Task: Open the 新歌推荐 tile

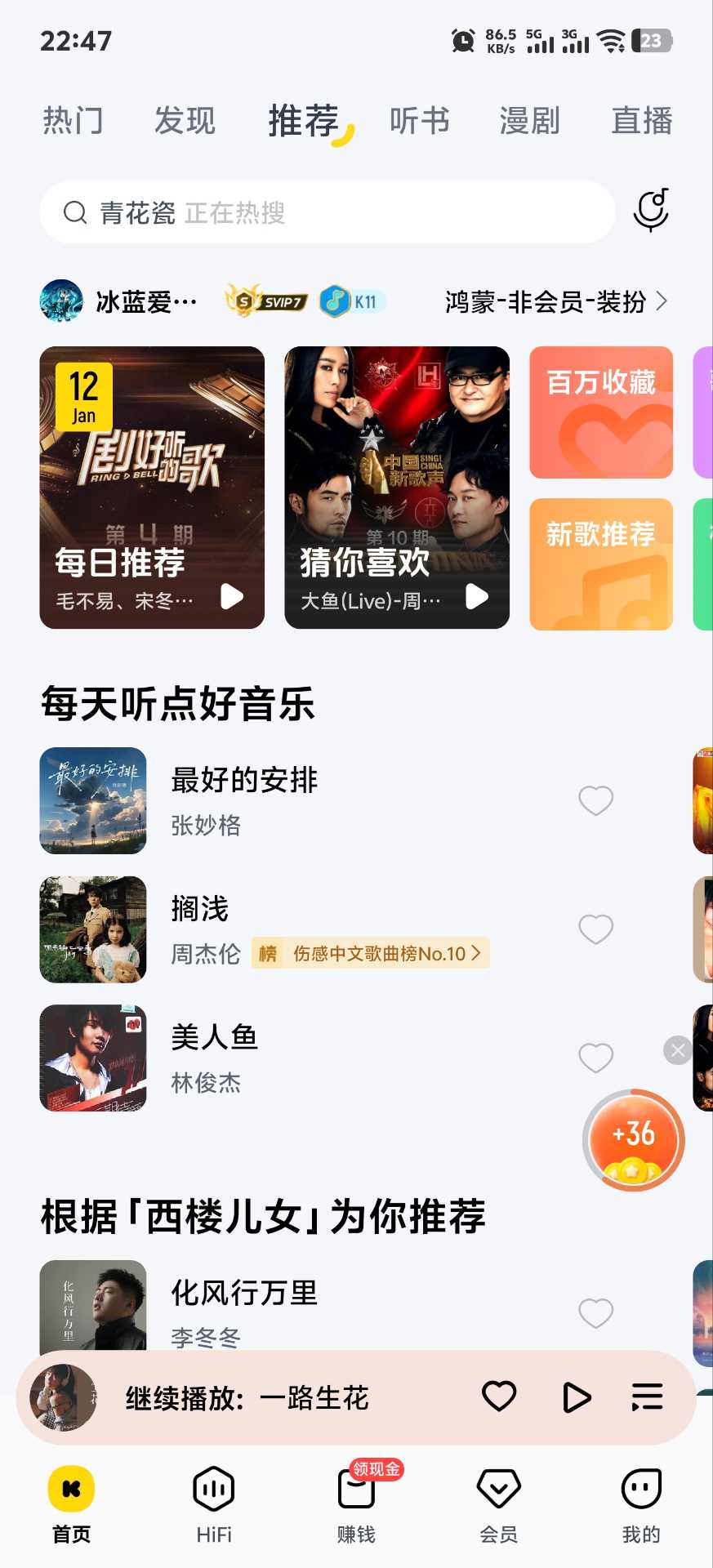Action: pyautogui.click(x=601, y=564)
